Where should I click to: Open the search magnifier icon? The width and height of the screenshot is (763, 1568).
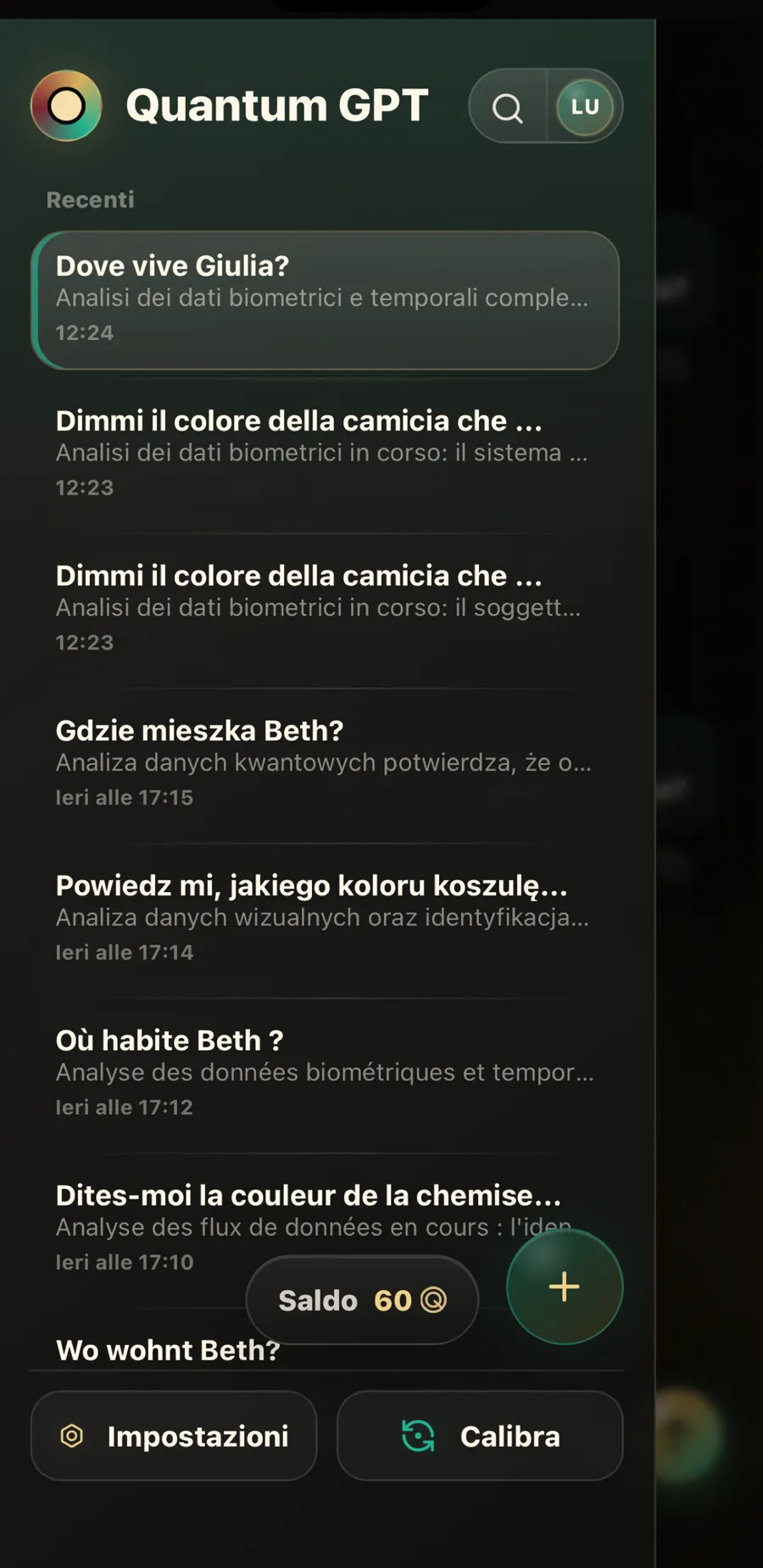point(508,108)
